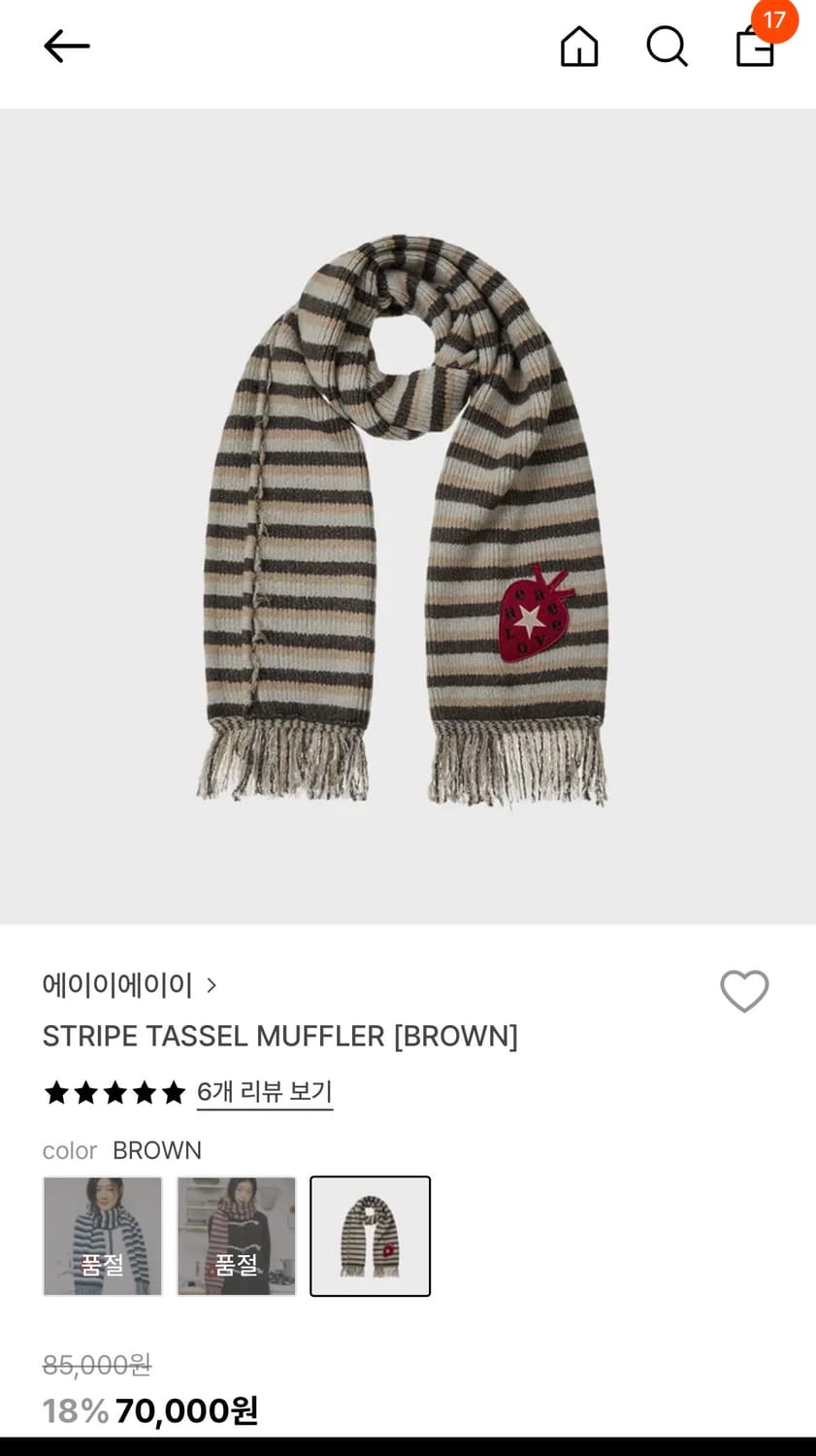The width and height of the screenshot is (816, 1456).
Task: Add the muffler to favorites via heart icon
Action: 744,991
